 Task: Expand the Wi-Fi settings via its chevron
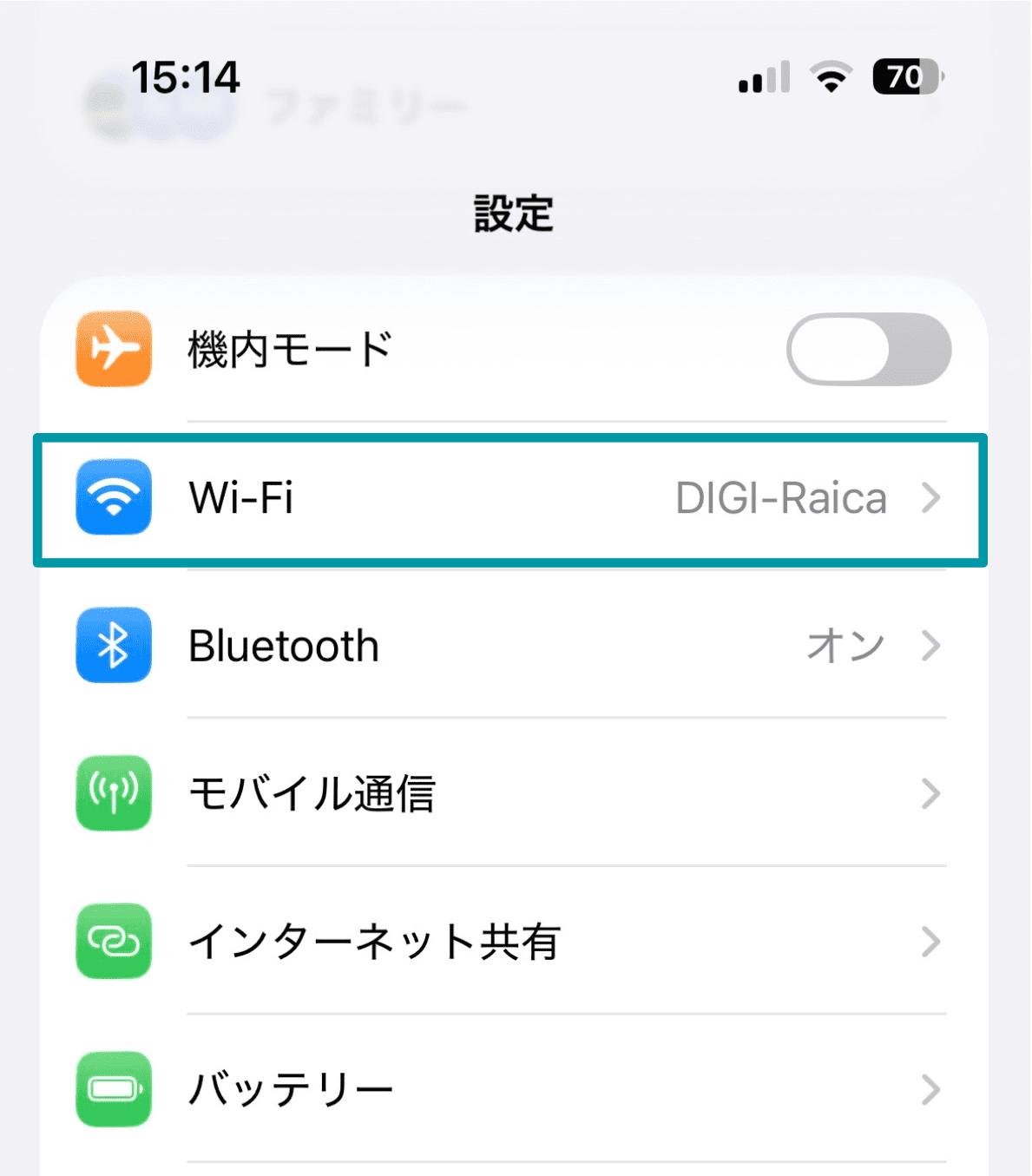933,498
